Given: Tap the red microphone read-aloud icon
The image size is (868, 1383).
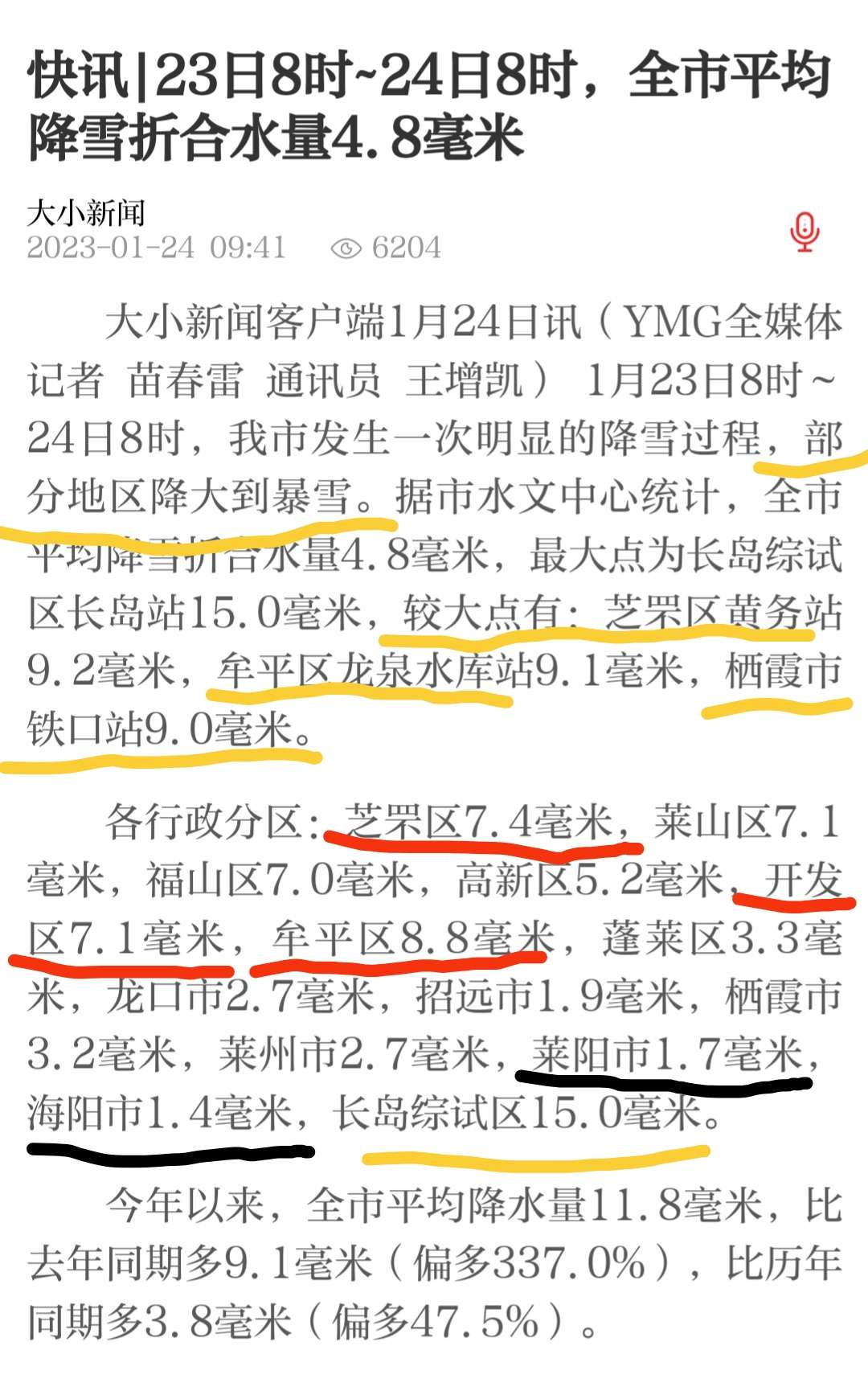Looking at the screenshot, I should [x=804, y=232].
